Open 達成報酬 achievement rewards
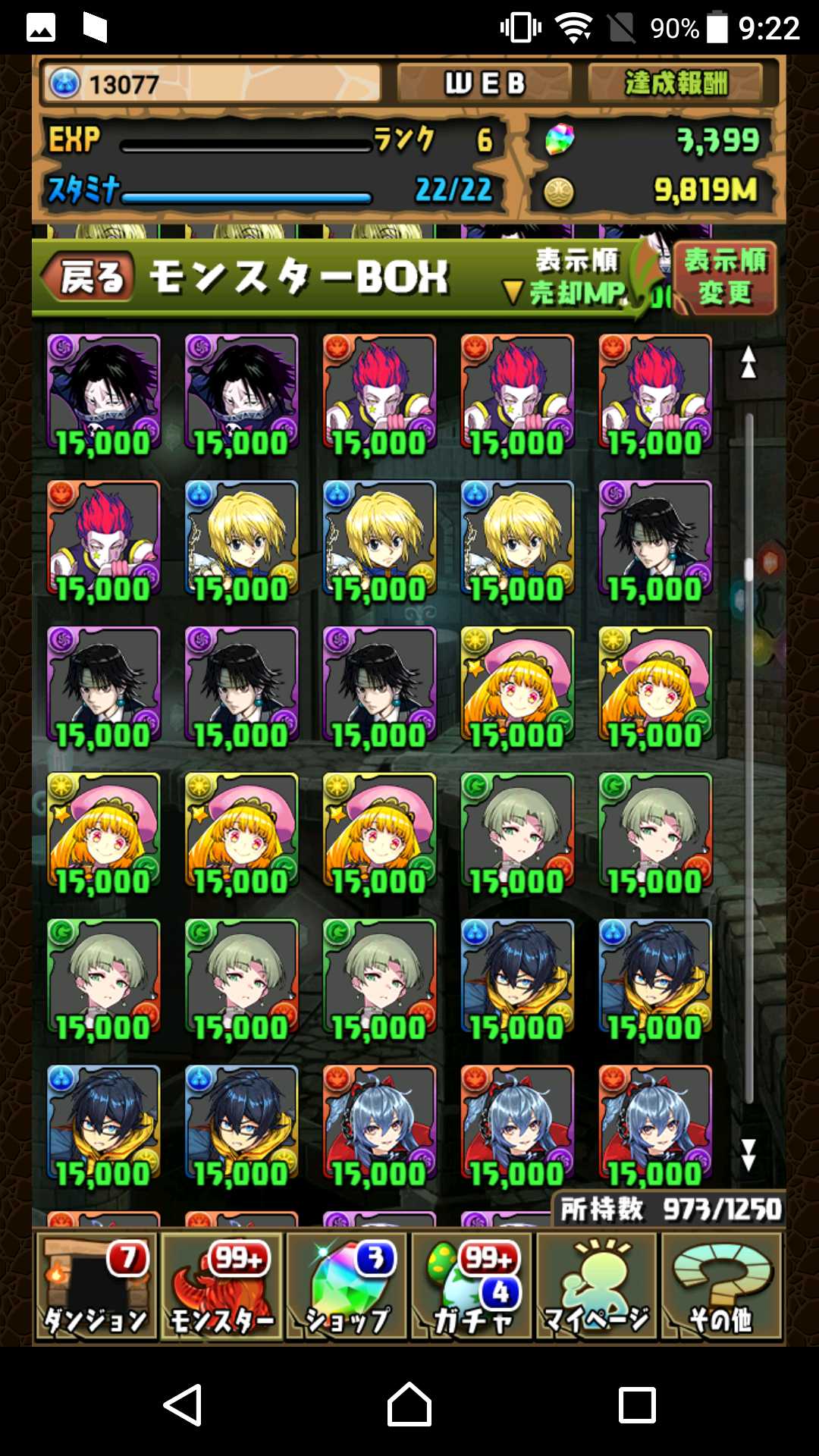The width and height of the screenshot is (819, 1456). (x=675, y=83)
